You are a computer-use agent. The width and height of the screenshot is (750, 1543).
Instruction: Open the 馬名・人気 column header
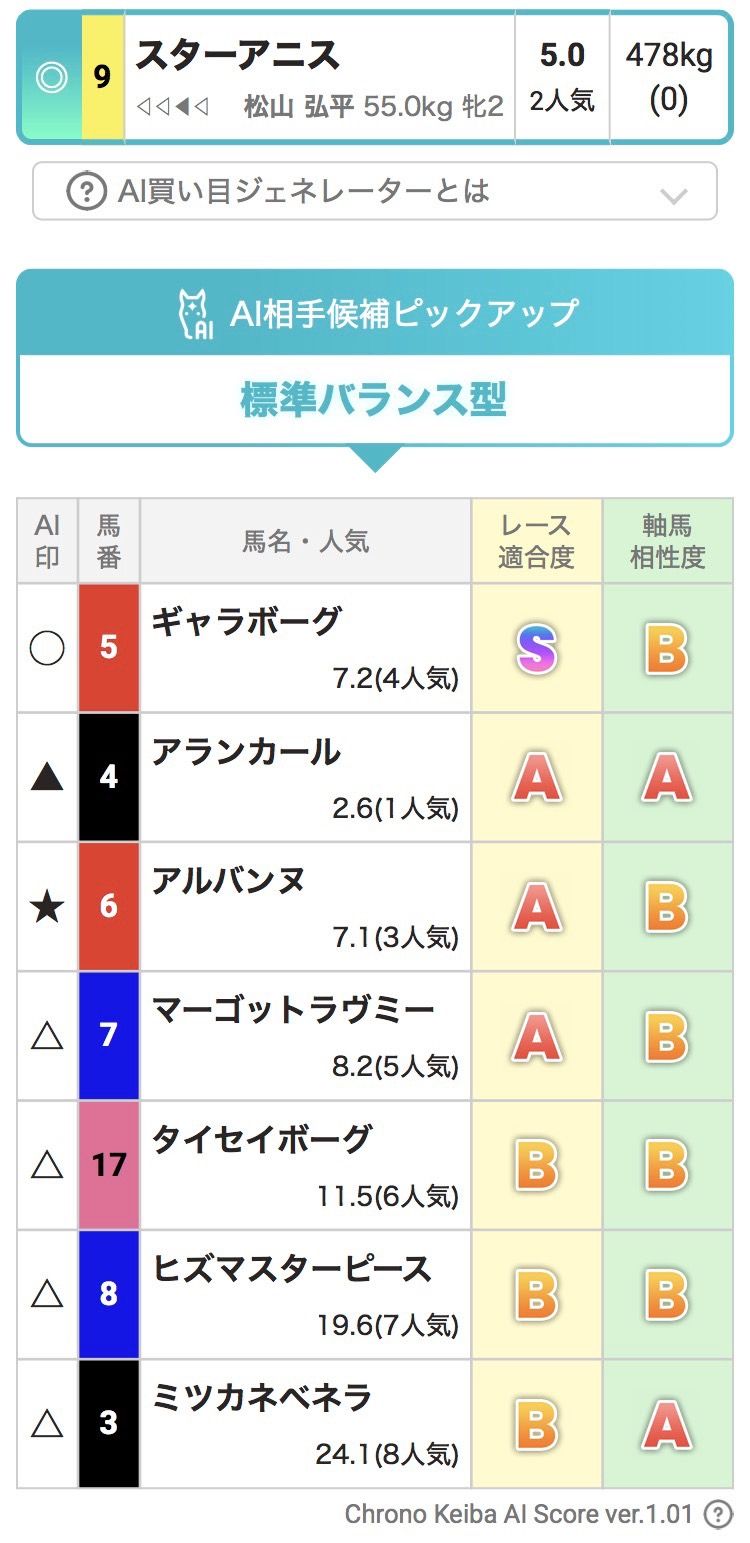(x=303, y=539)
